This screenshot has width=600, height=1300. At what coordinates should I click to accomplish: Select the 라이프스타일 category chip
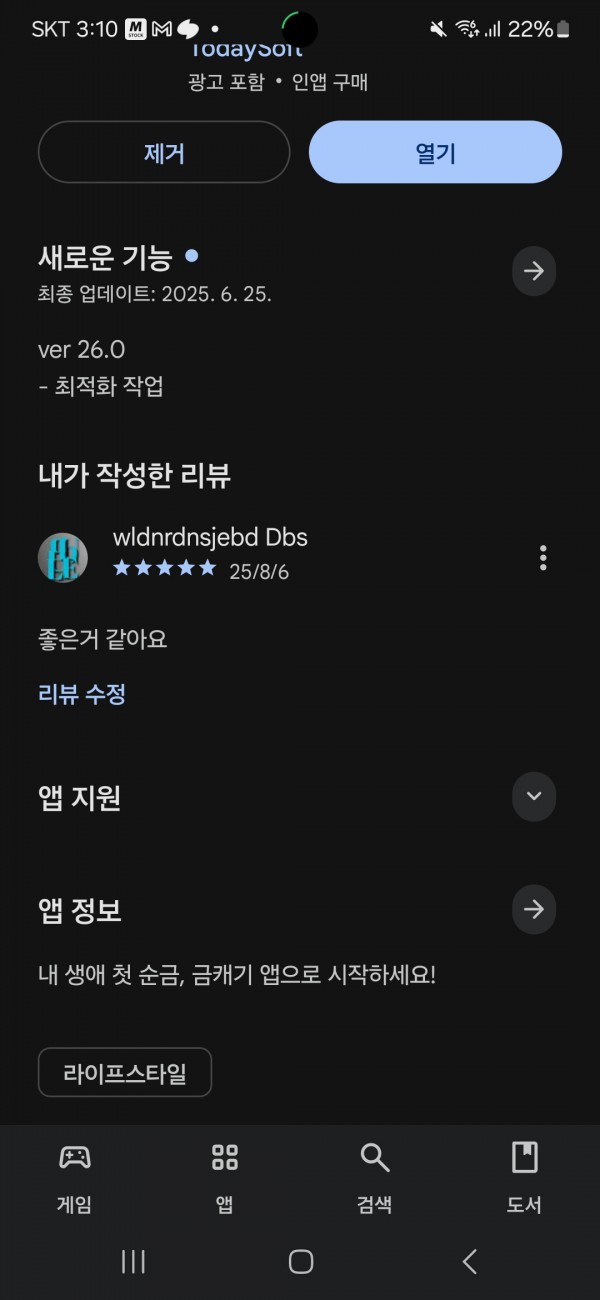pos(125,1072)
